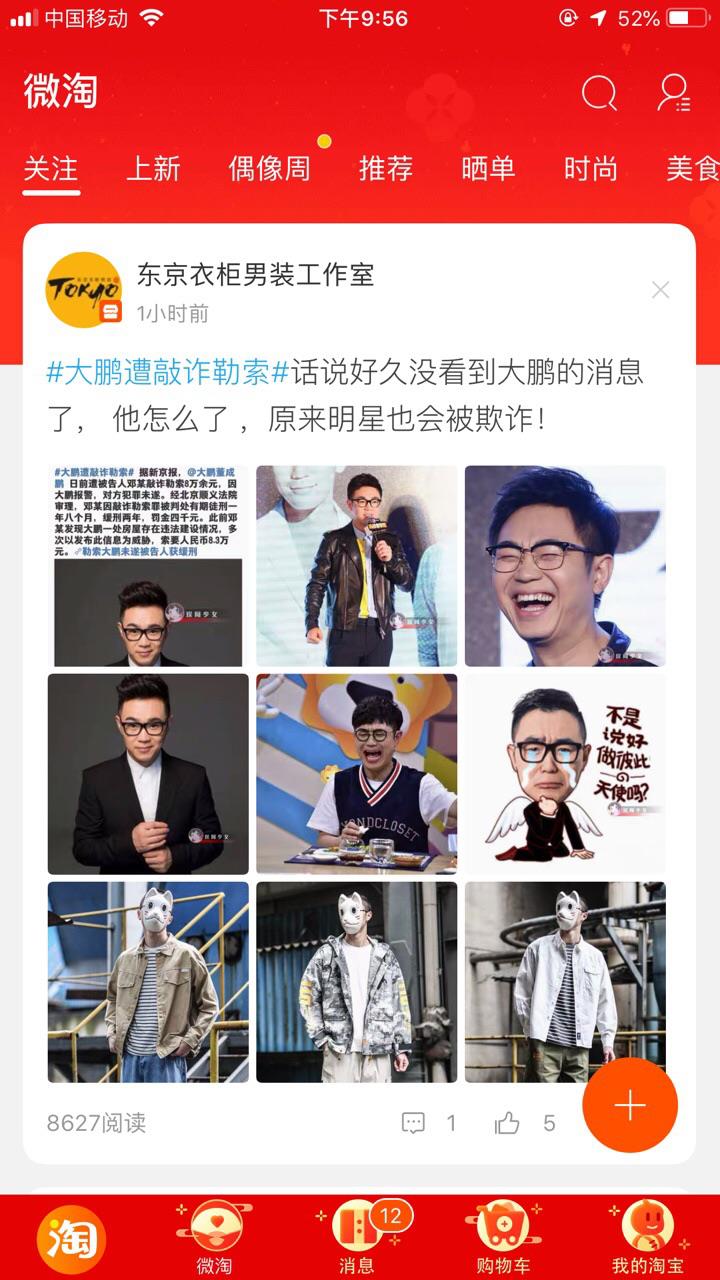Open the search magnifier icon

tap(599, 93)
